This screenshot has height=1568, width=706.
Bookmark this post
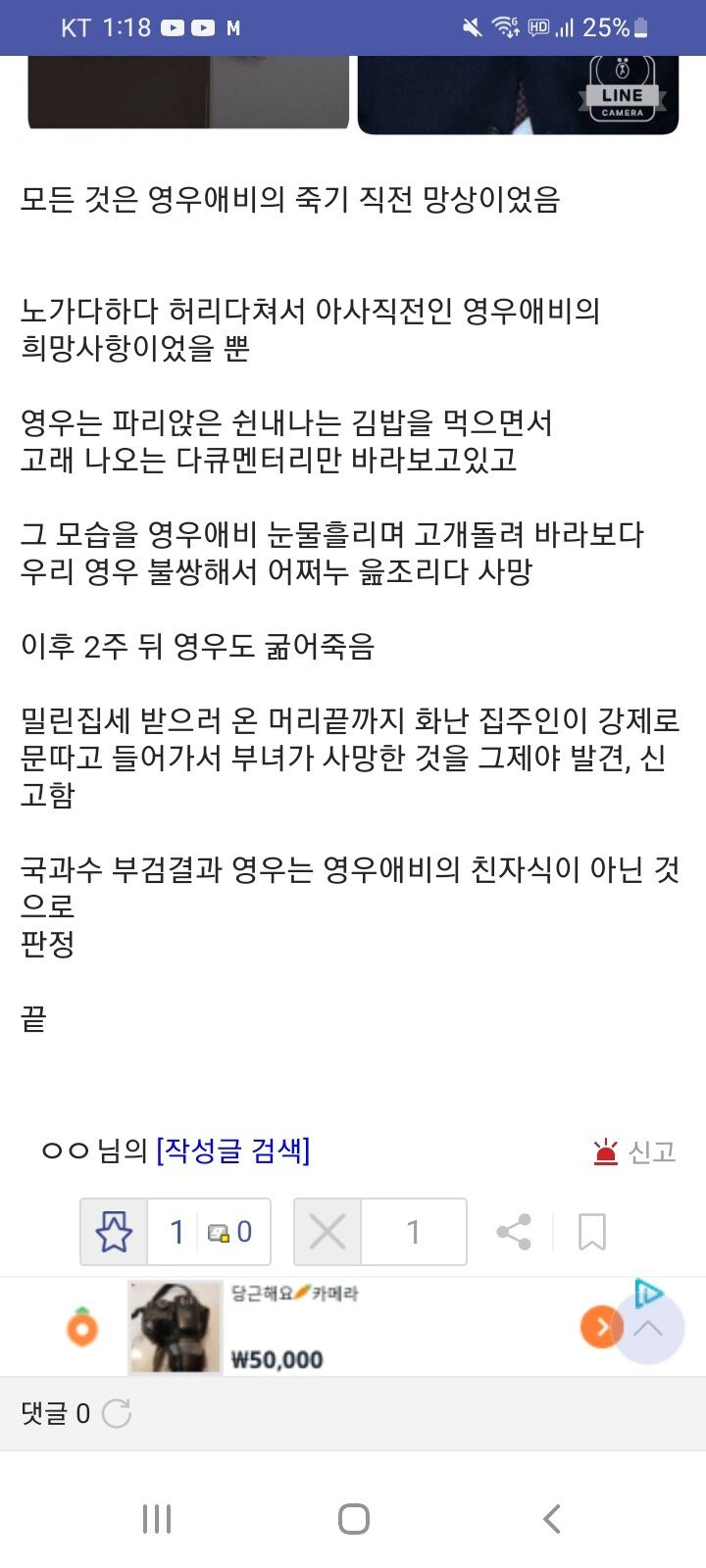pos(591,1232)
